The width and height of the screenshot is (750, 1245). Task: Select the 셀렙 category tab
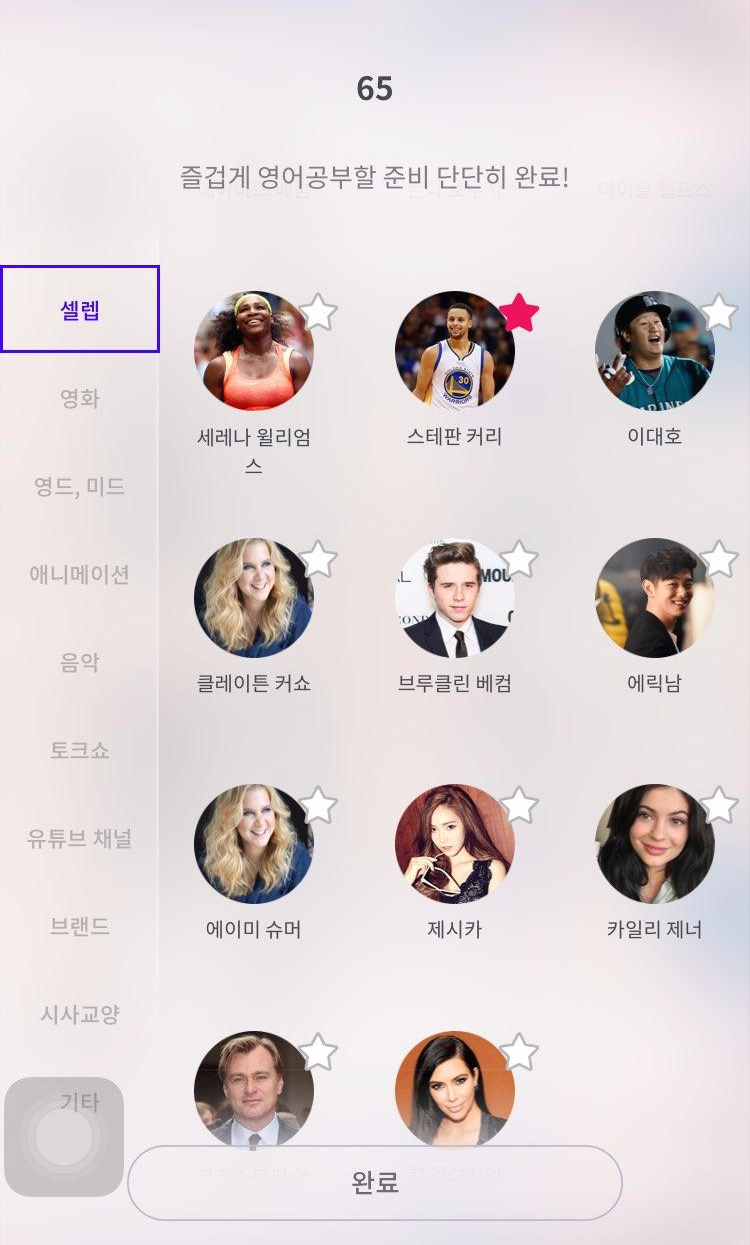coord(79,309)
